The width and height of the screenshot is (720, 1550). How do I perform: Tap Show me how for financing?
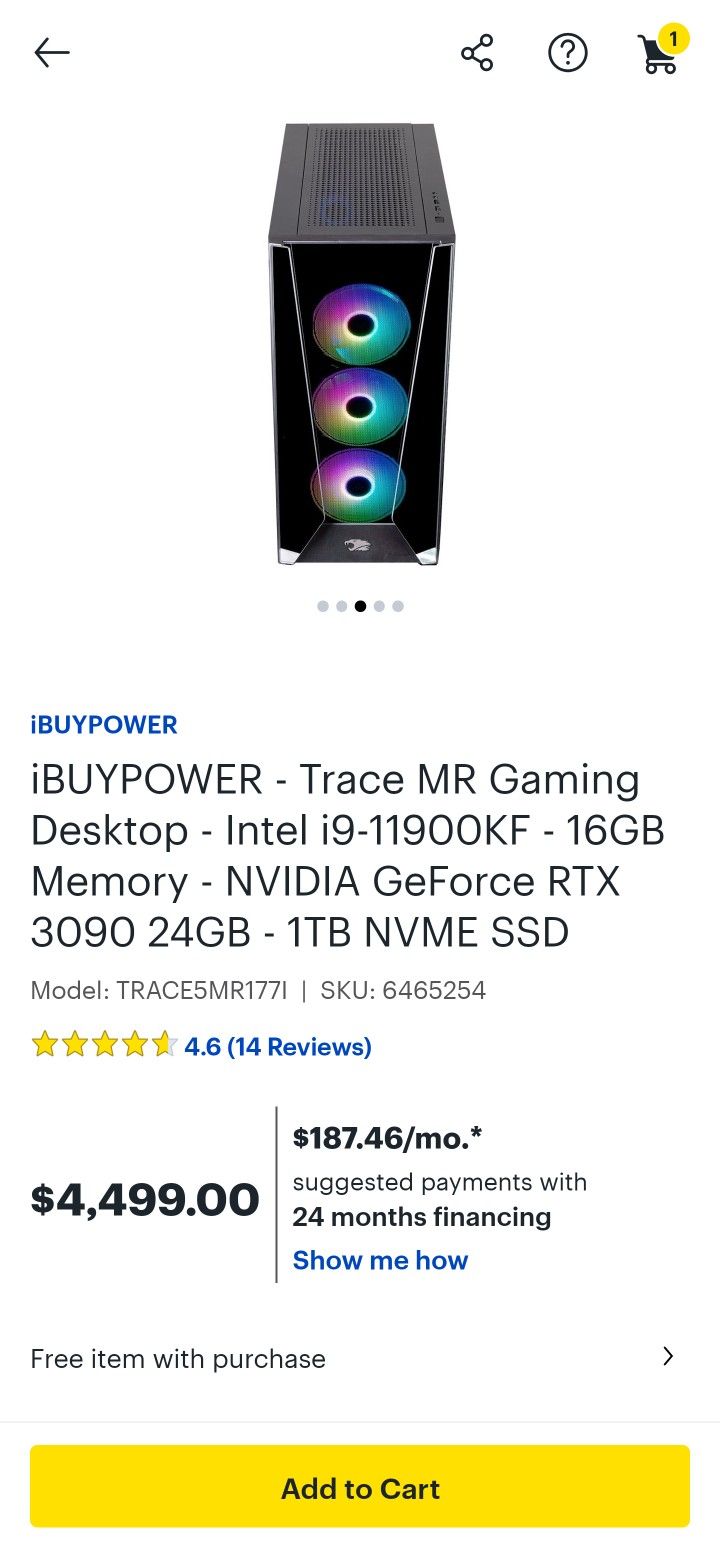pos(380,1260)
